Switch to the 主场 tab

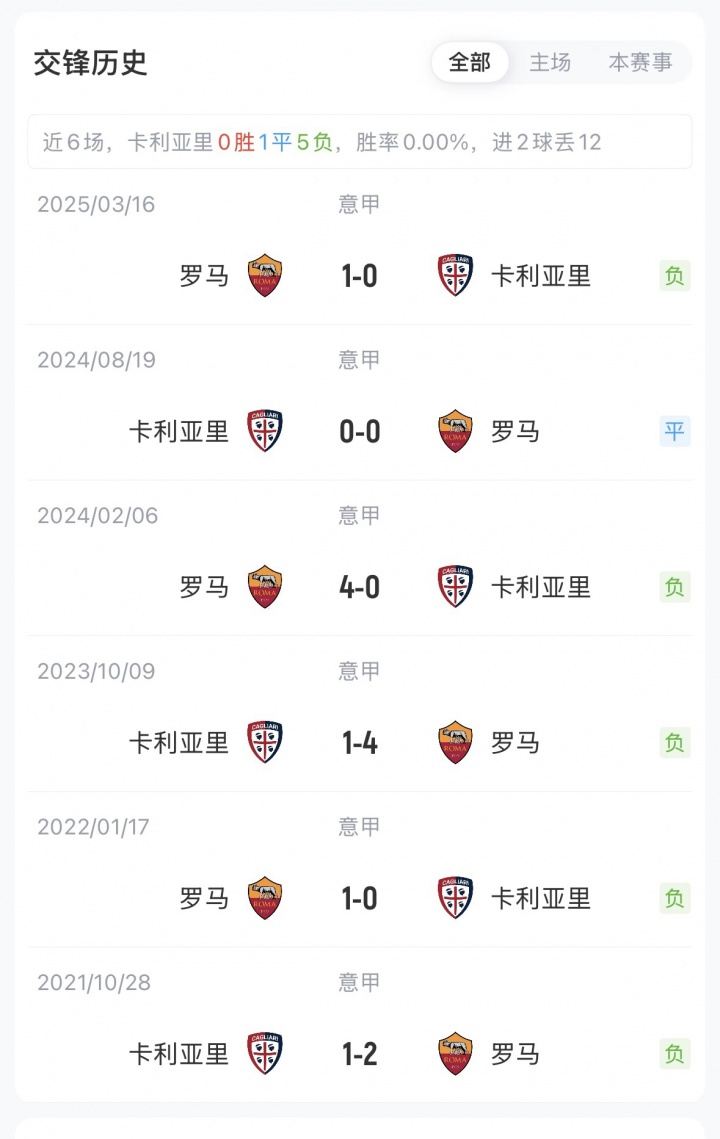click(550, 62)
